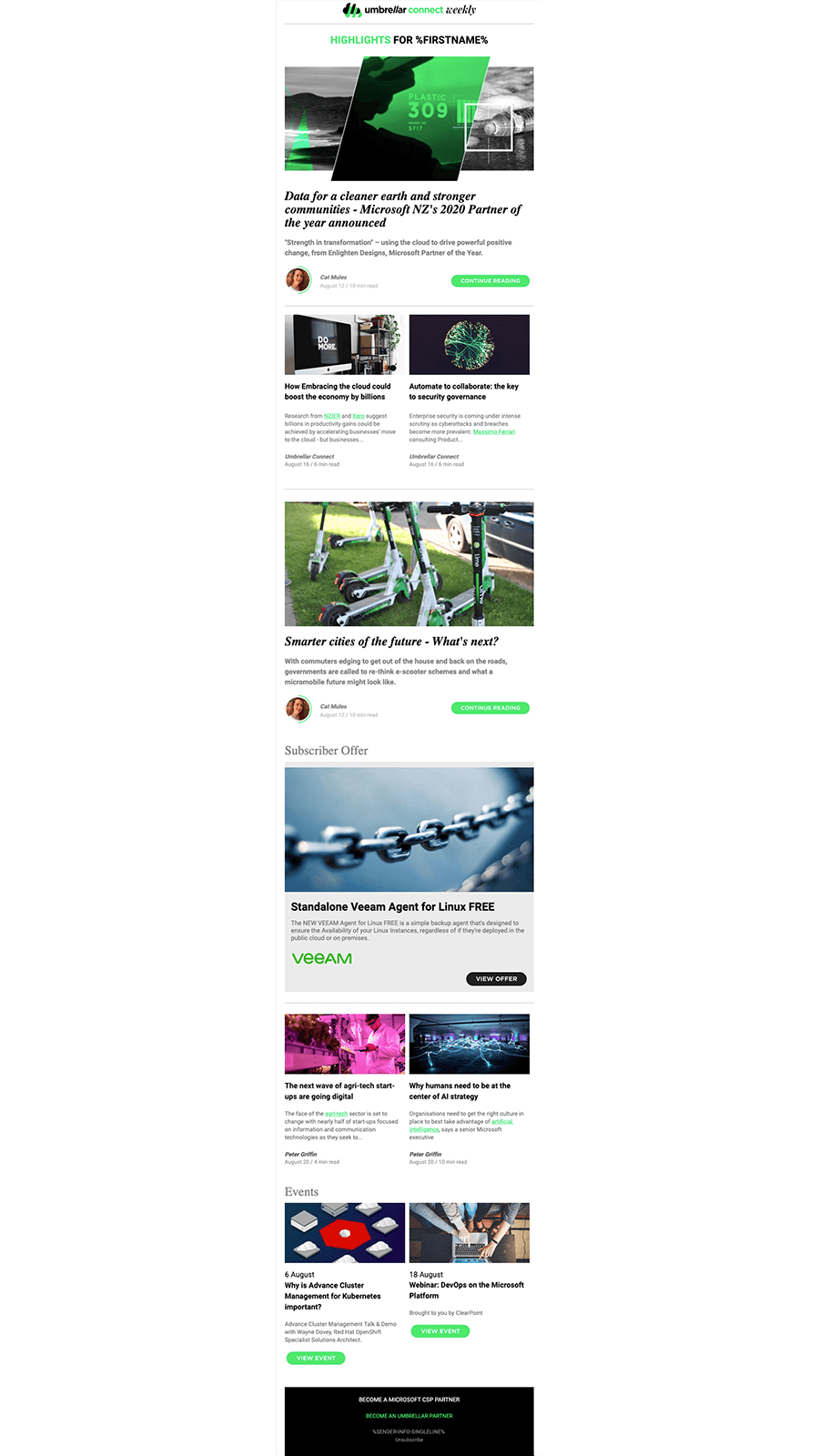Open the Massimo Ferrari link
This screenshot has width=819, height=1456.
point(494,432)
